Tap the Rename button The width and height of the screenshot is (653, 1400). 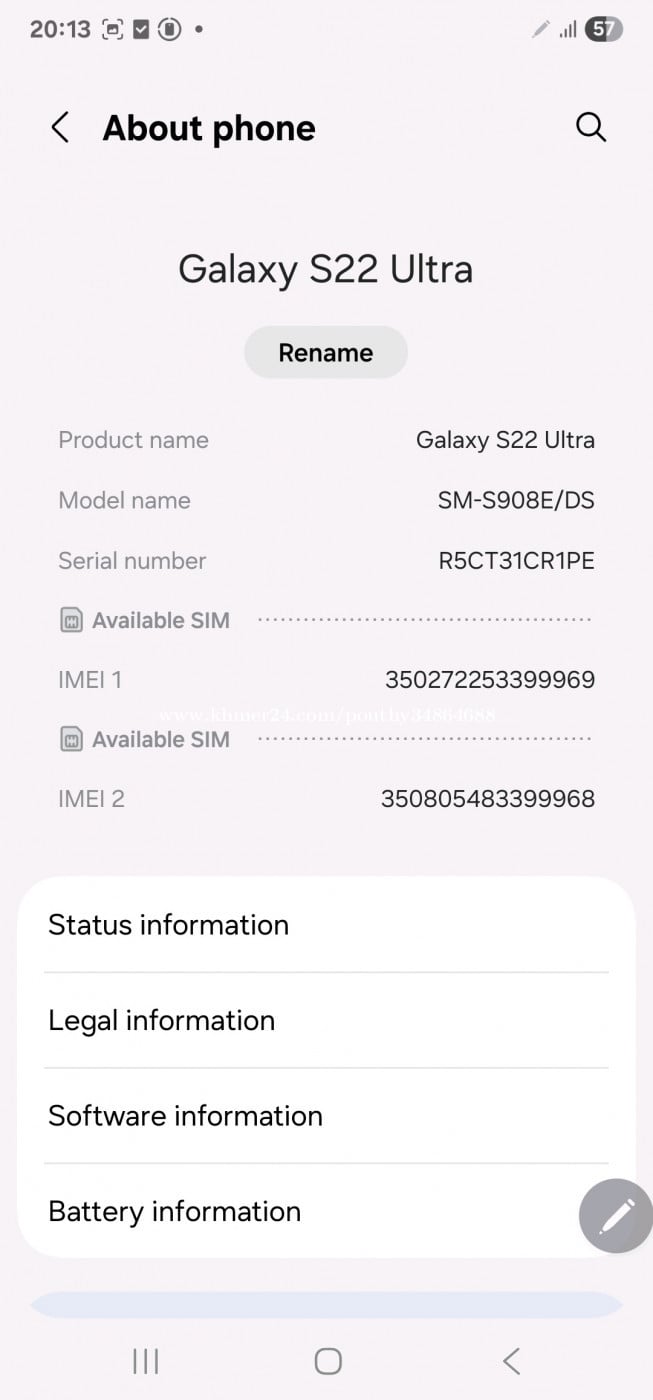coord(326,353)
